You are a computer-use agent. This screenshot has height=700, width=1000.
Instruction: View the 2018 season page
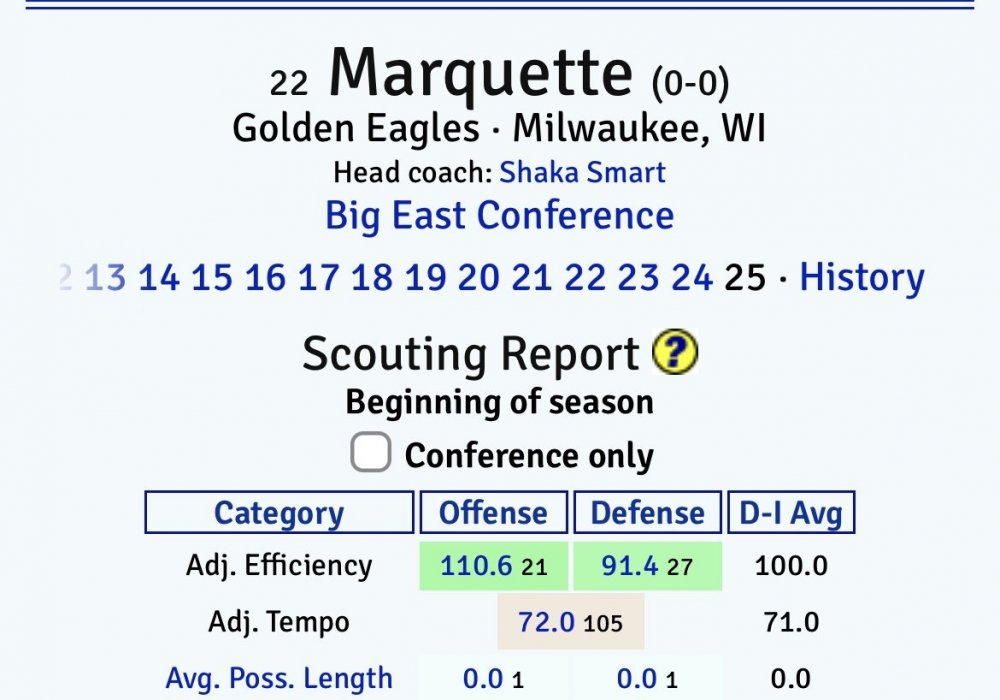point(372,277)
